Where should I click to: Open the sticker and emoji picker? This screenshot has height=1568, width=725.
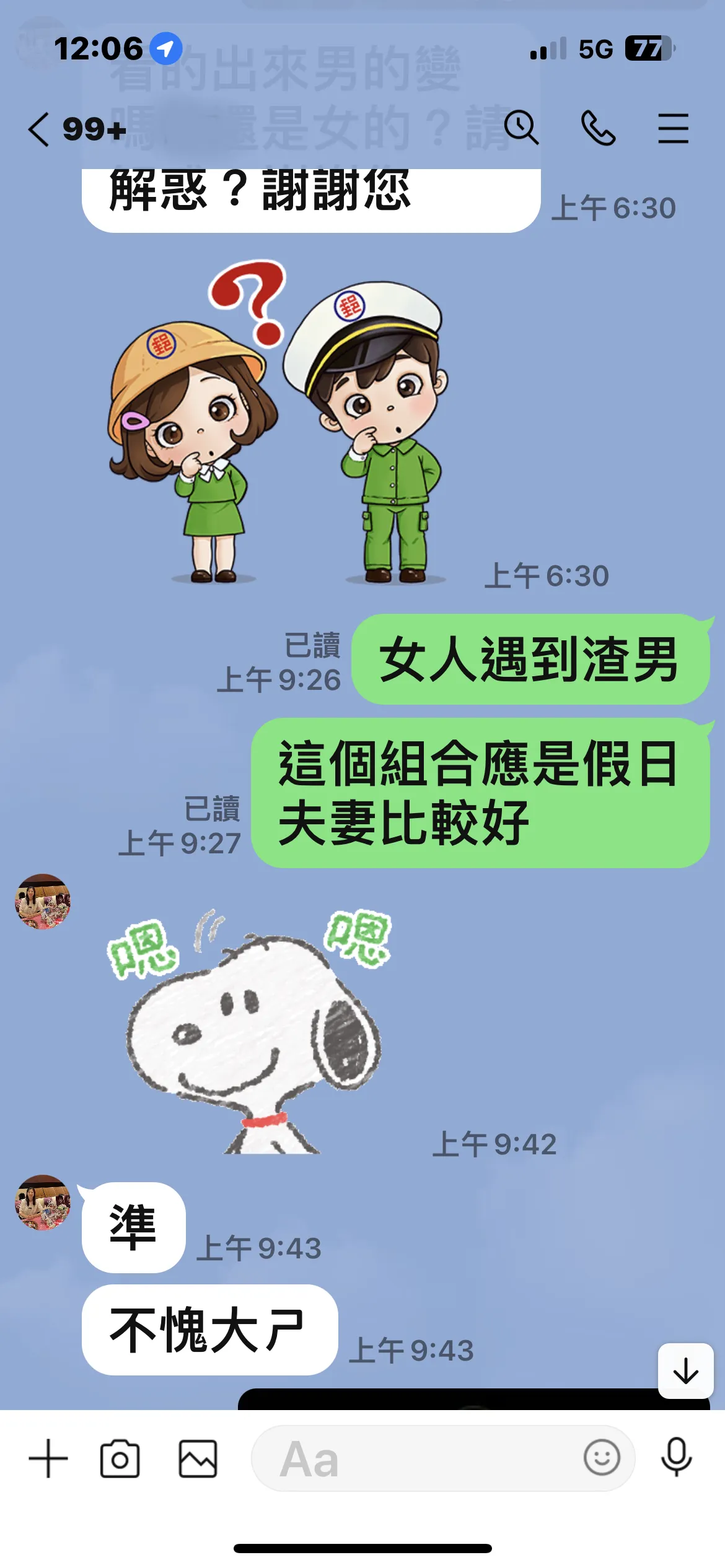click(601, 1458)
